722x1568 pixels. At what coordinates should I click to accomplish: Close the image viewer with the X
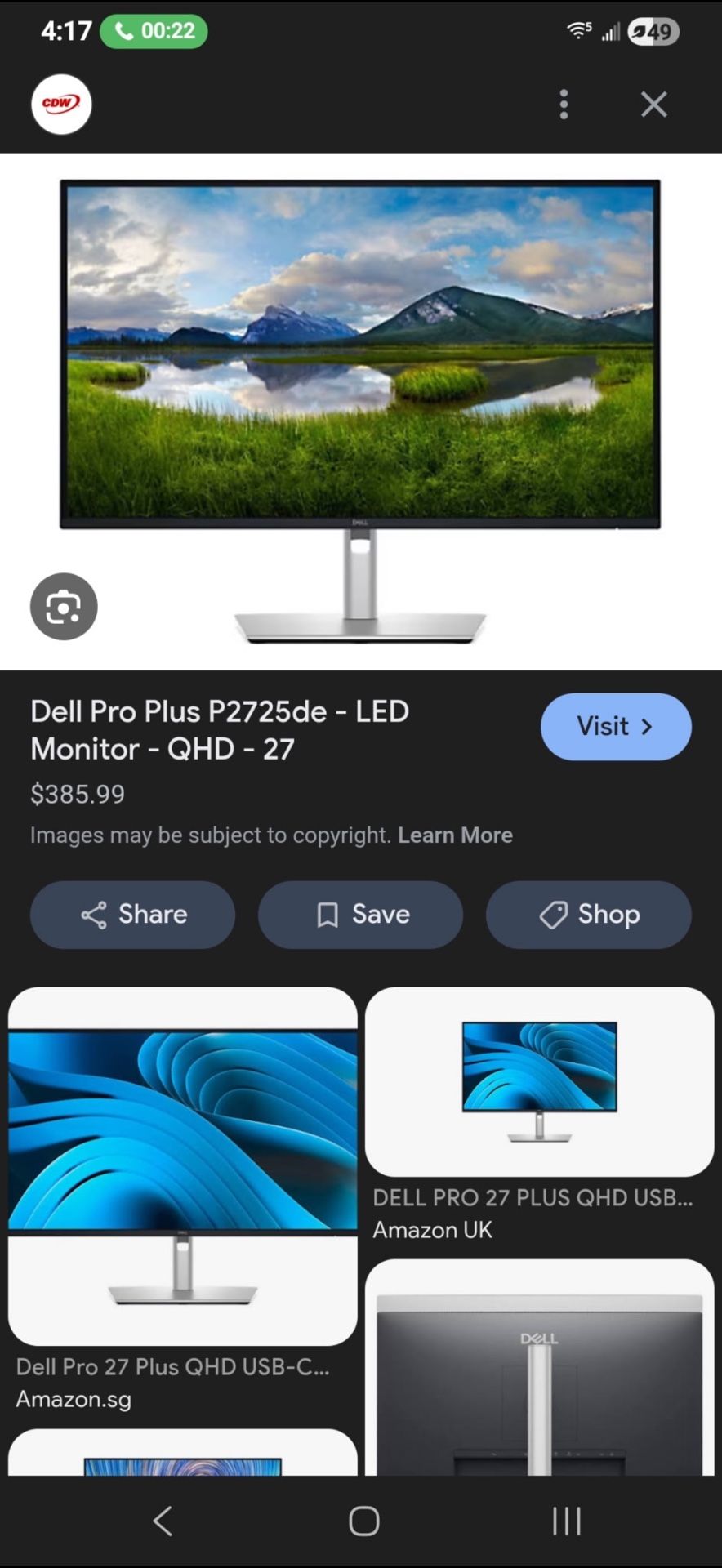pos(654,104)
